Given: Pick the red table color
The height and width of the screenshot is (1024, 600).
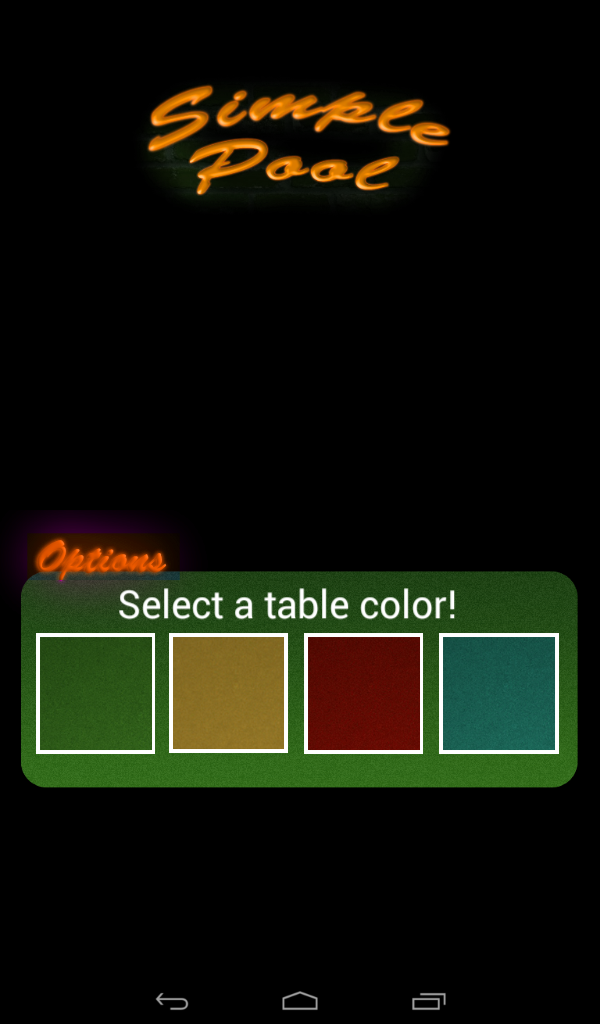Looking at the screenshot, I should (x=364, y=693).
